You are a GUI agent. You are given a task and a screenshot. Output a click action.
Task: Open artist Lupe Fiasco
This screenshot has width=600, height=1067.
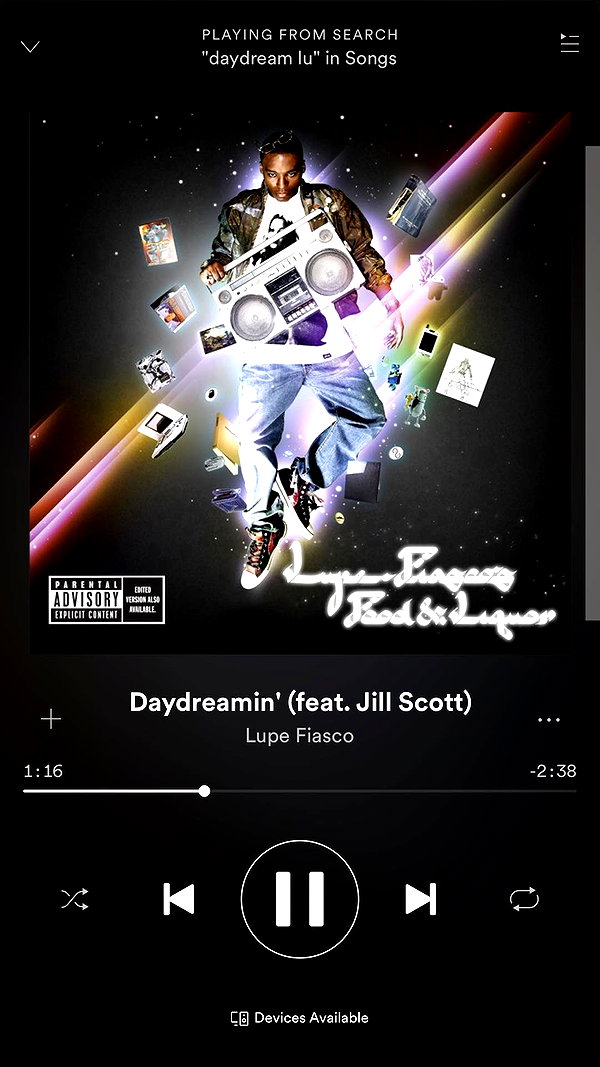299,736
